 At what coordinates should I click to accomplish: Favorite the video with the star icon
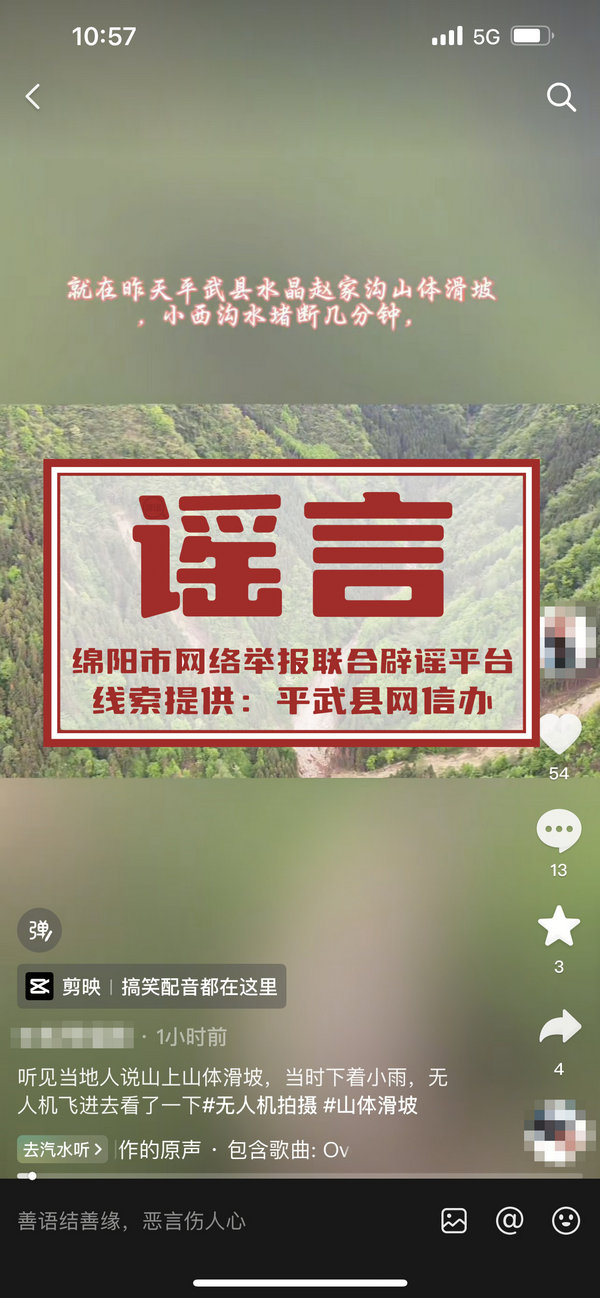pos(558,928)
